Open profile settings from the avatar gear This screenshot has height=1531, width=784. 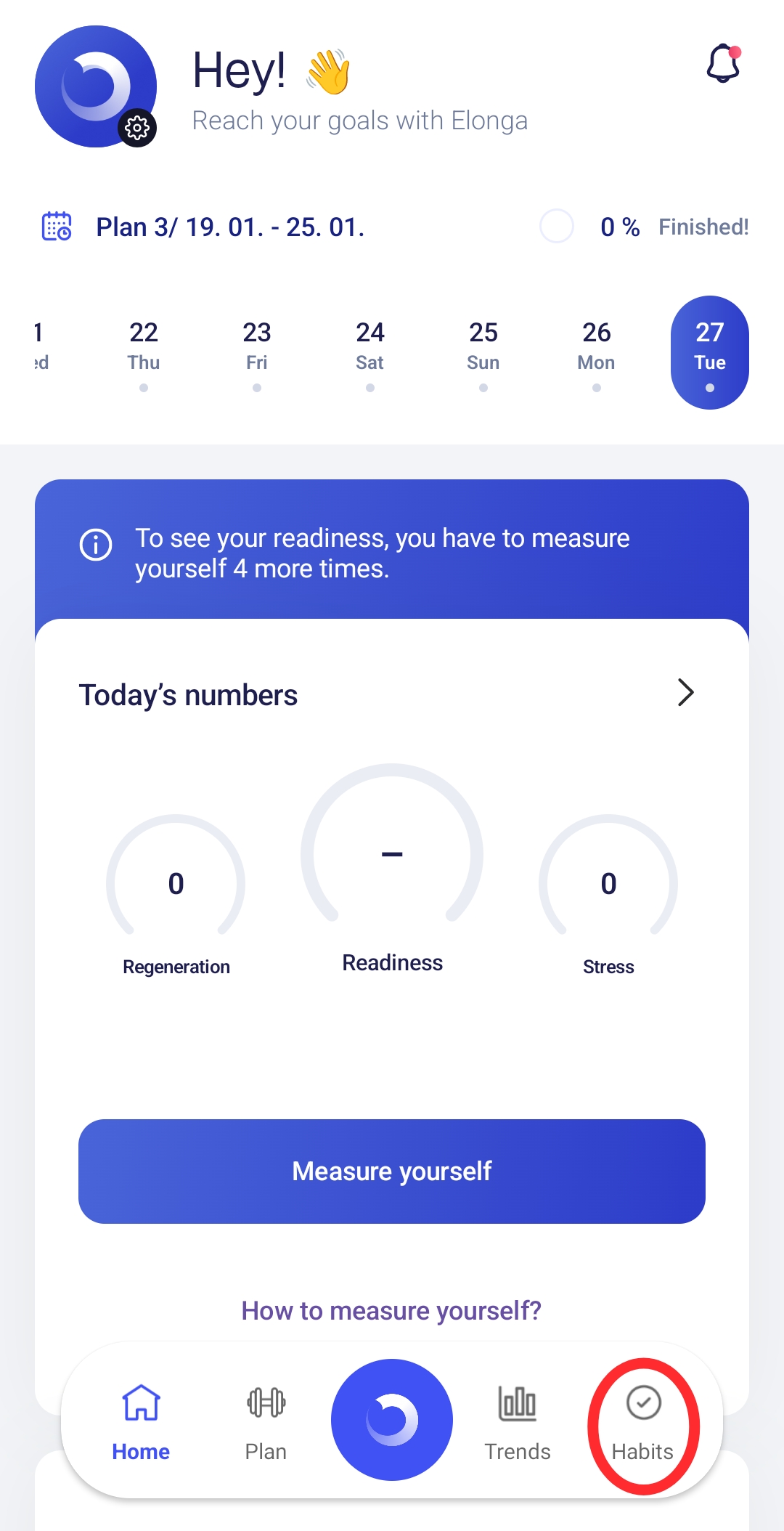pos(137,128)
